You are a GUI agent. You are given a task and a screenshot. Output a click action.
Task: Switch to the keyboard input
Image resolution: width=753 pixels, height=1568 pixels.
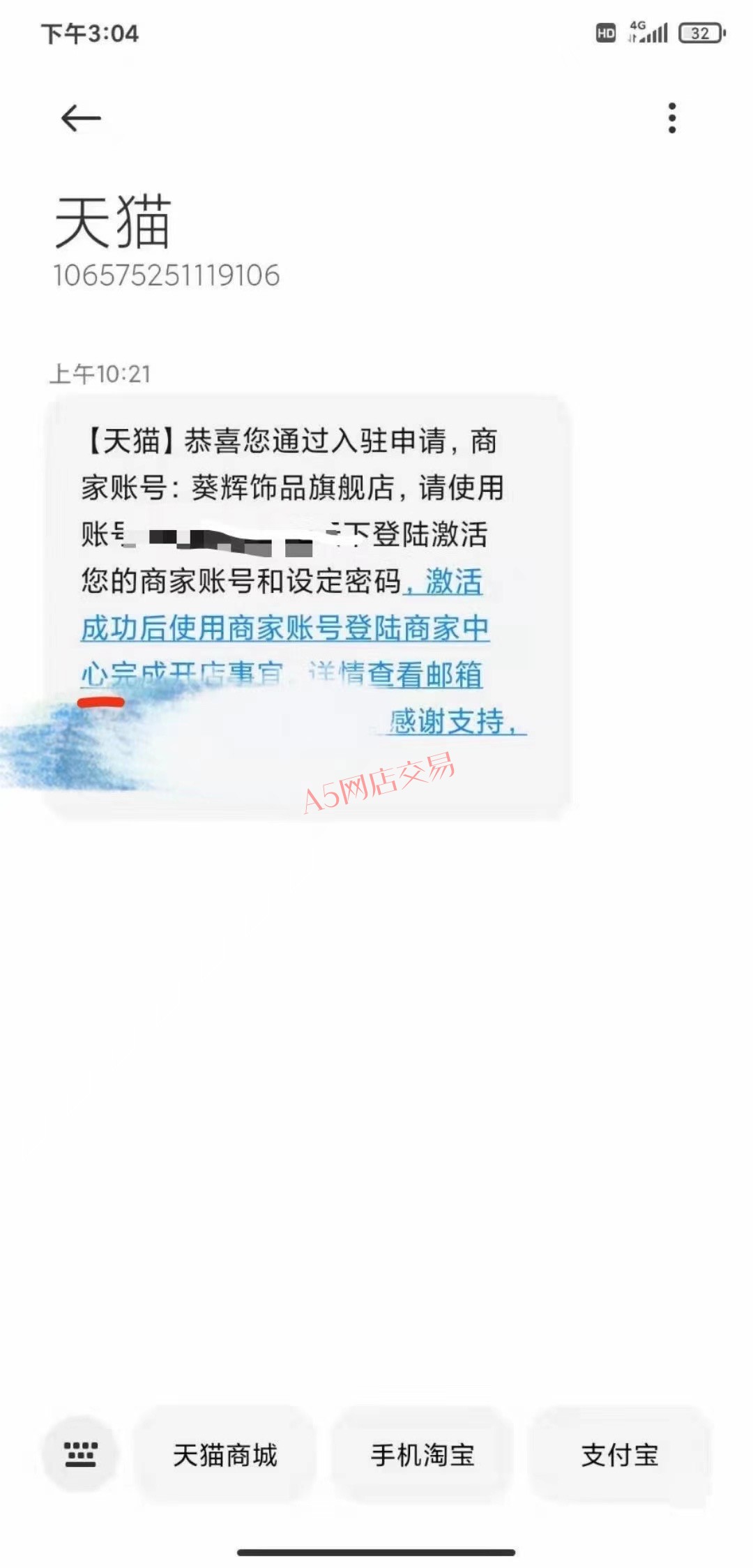click(80, 1455)
